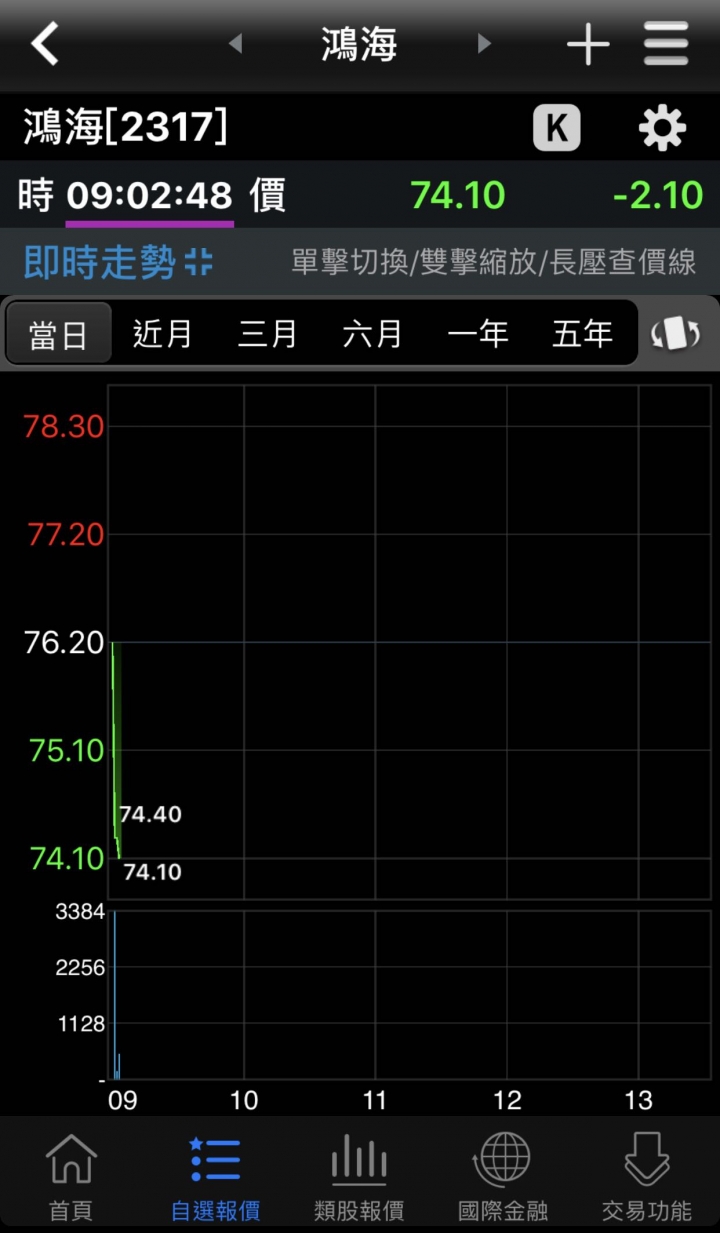This screenshot has height=1233, width=720.
Task: Switch to the next stock with right triangle
Action: coord(484,44)
